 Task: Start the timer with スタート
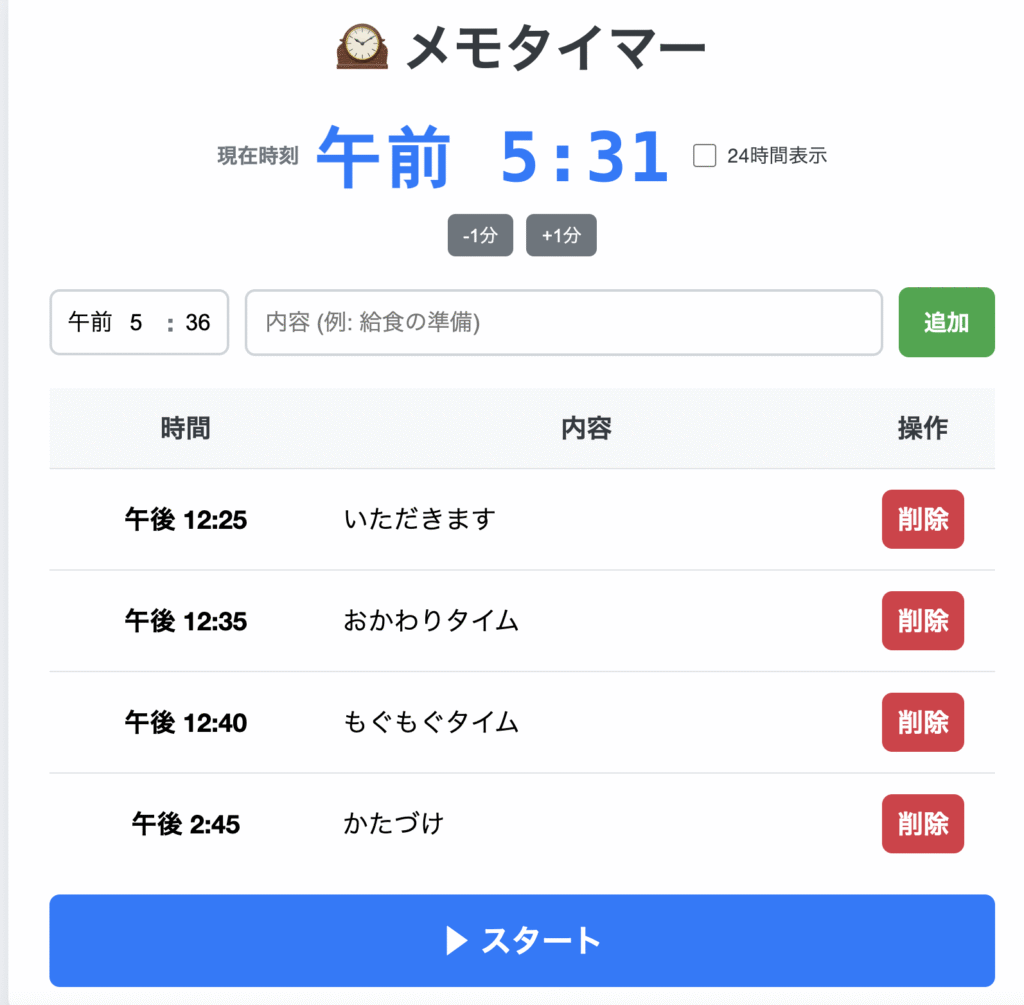(522, 940)
